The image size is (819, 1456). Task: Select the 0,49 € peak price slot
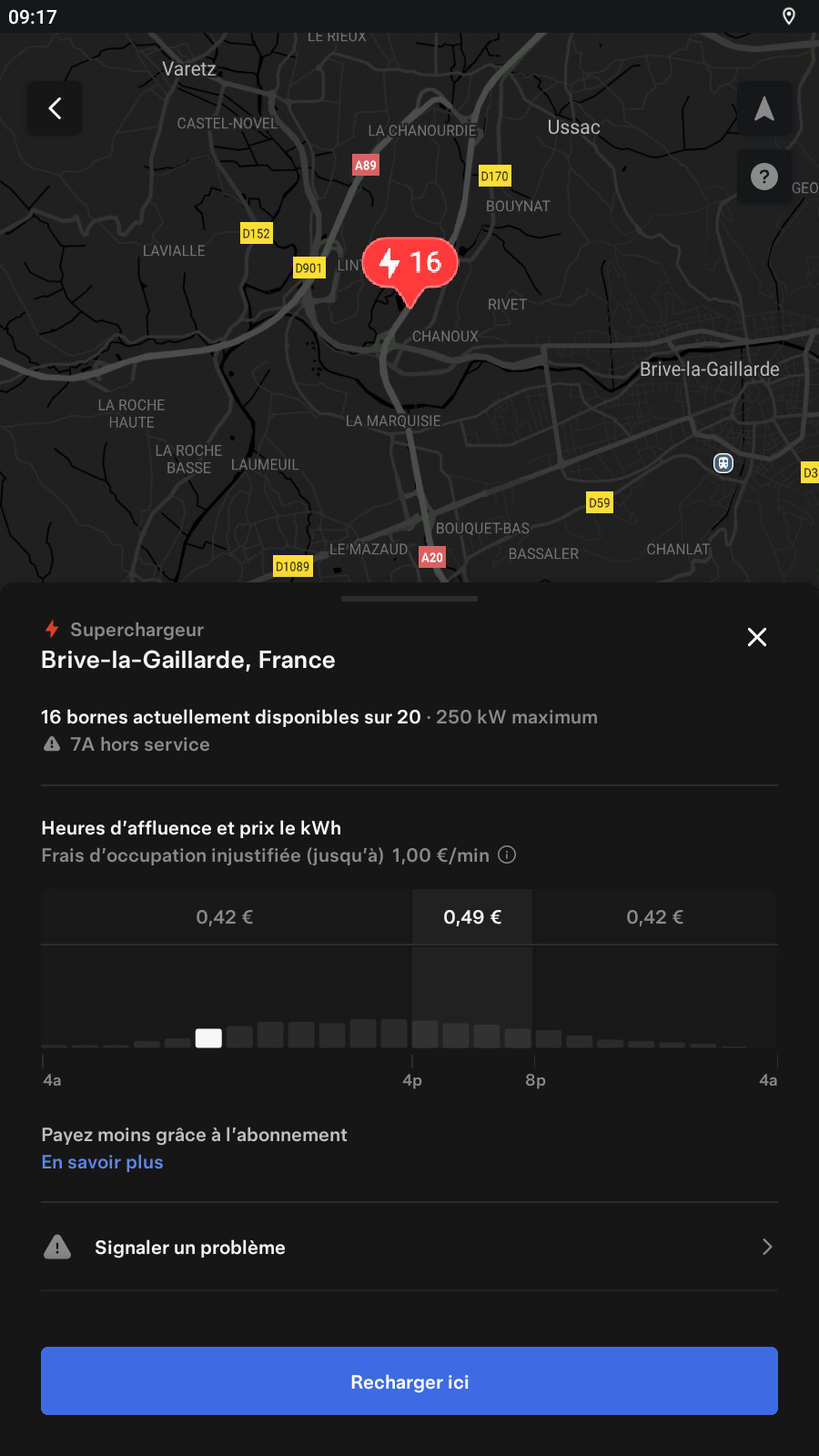coord(472,917)
